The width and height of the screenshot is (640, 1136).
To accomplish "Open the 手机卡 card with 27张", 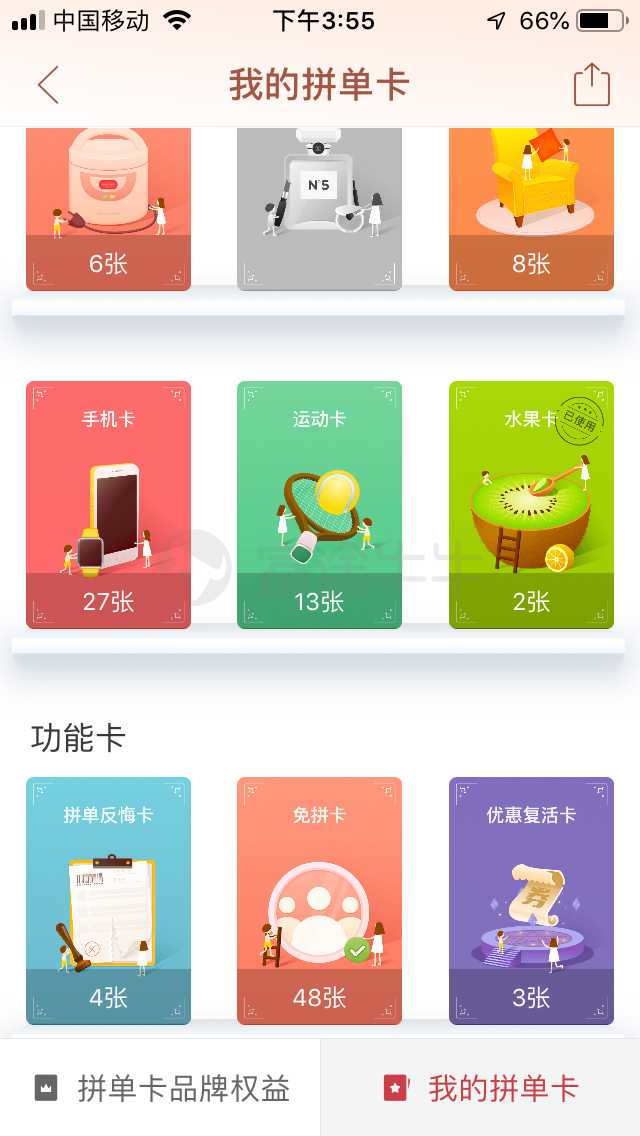I will tap(108, 505).
